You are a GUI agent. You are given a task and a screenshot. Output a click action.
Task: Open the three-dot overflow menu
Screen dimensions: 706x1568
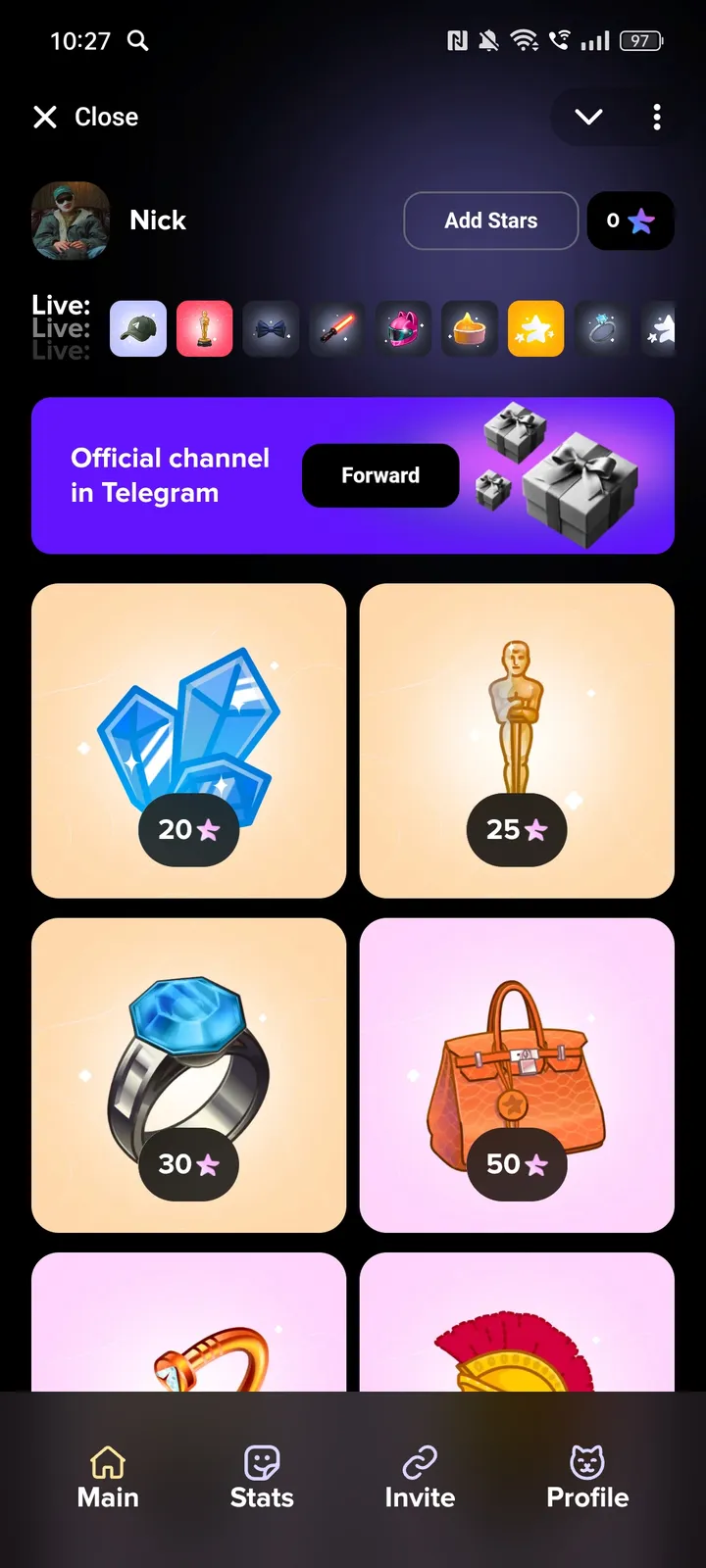tap(656, 117)
